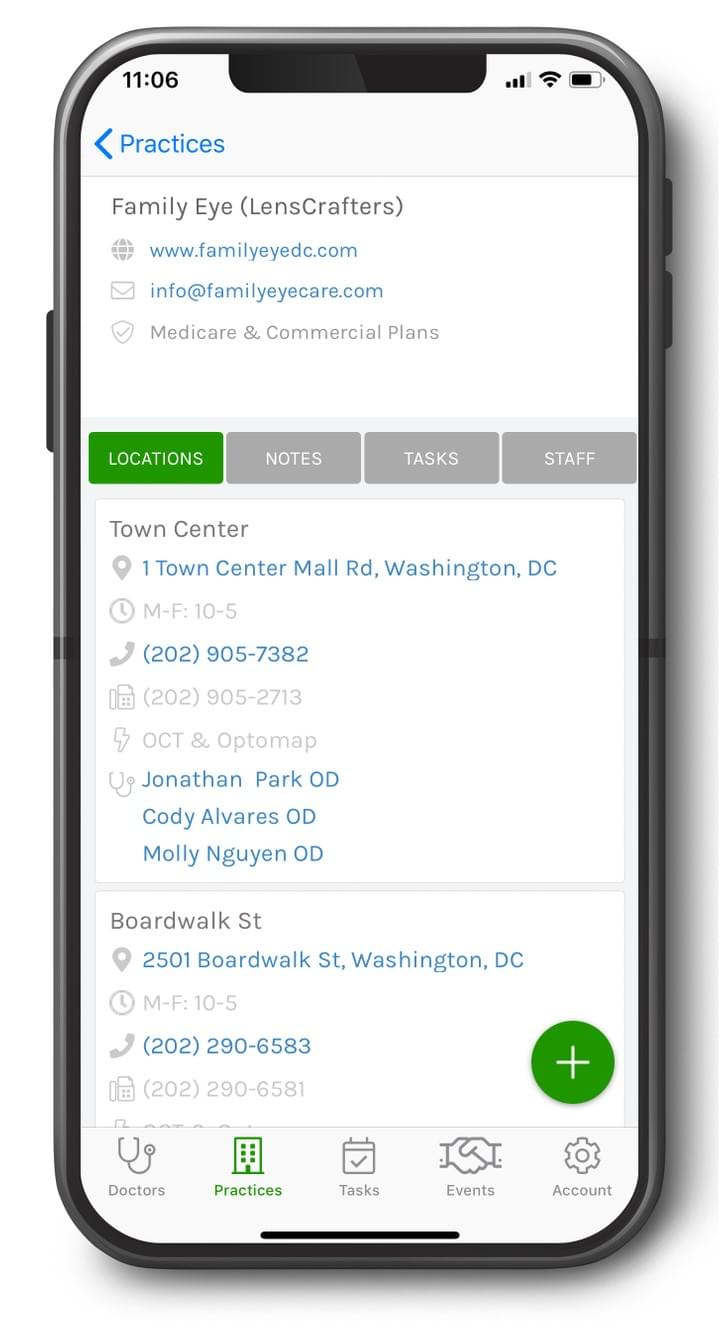Open the bottom Tasks navigation item
This screenshot has height=1327, width=720.
[x=358, y=1168]
